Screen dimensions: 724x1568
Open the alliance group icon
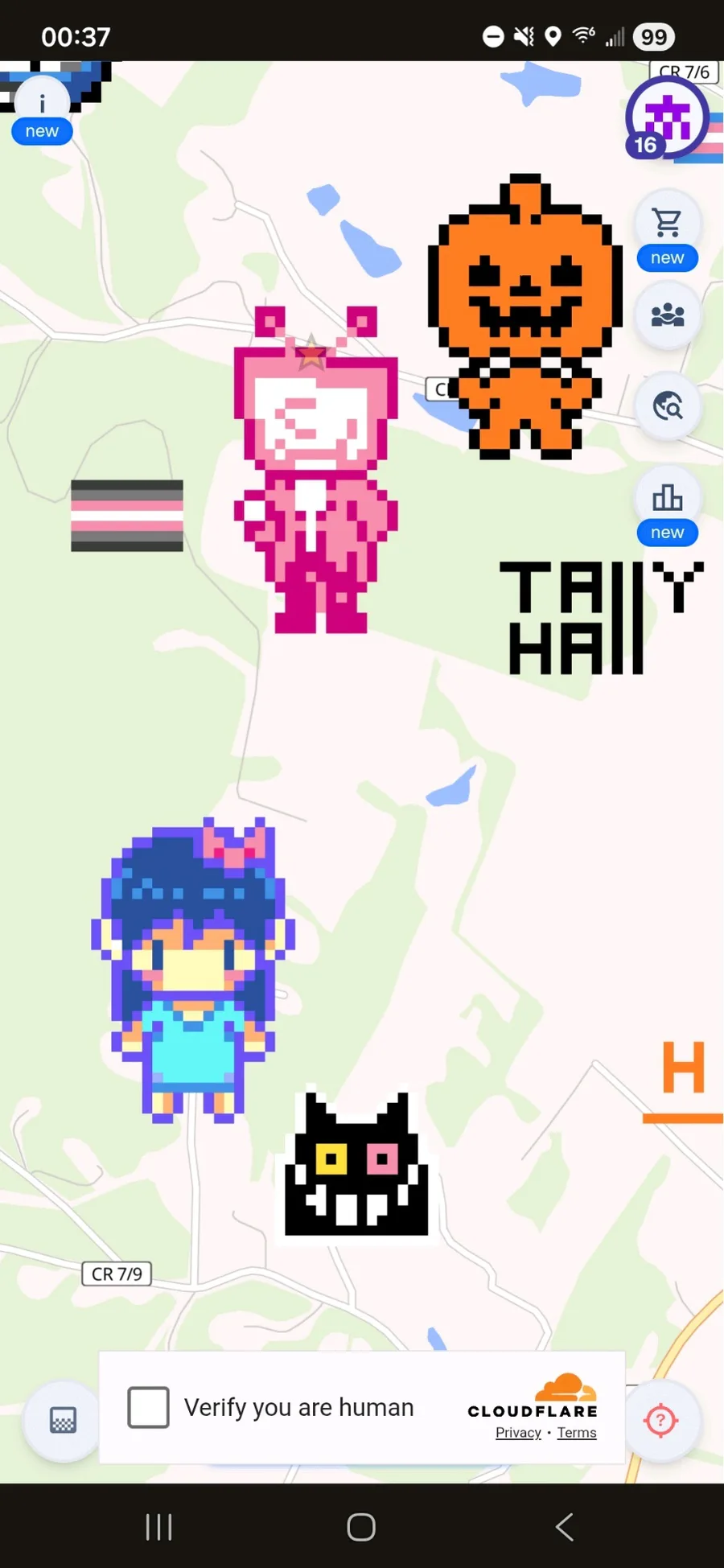click(667, 315)
